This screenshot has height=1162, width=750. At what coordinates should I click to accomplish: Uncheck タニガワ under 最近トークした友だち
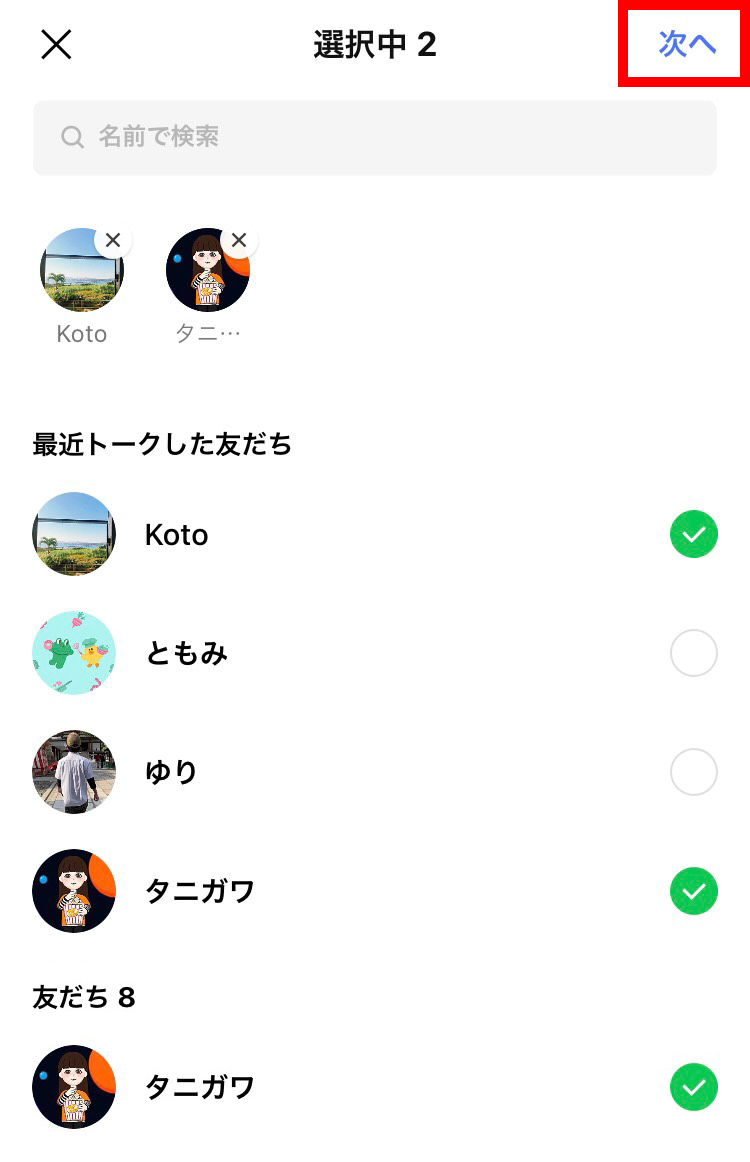point(693,890)
